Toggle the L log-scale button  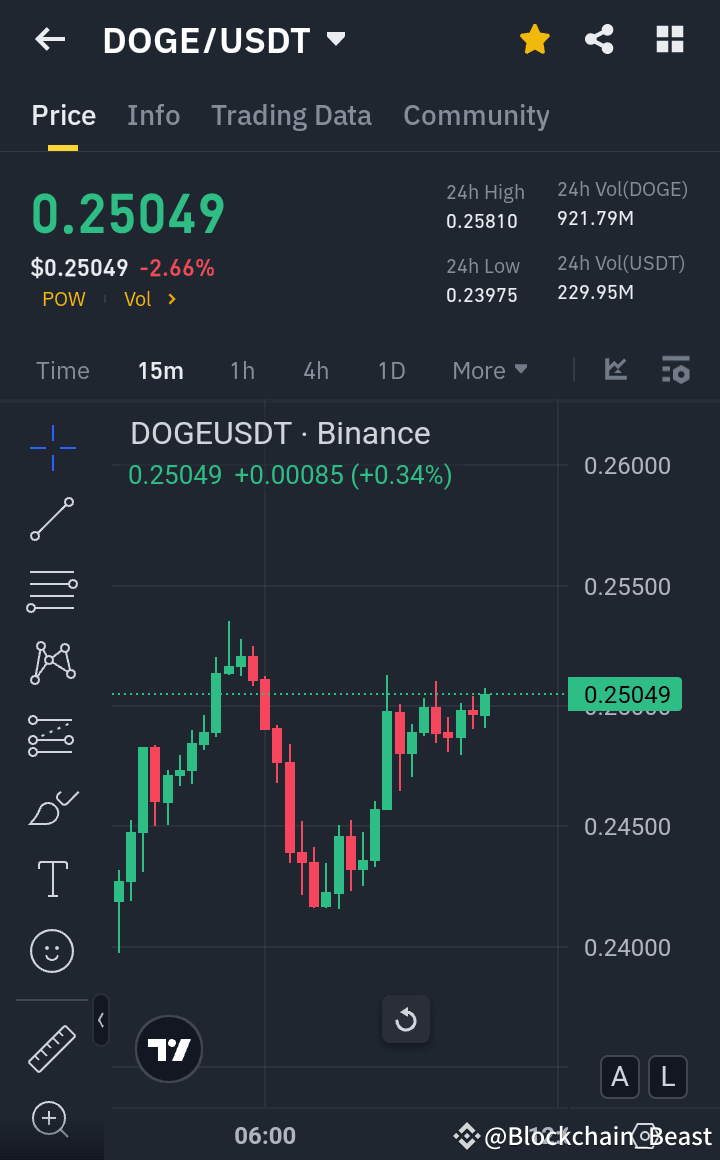click(667, 1077)
